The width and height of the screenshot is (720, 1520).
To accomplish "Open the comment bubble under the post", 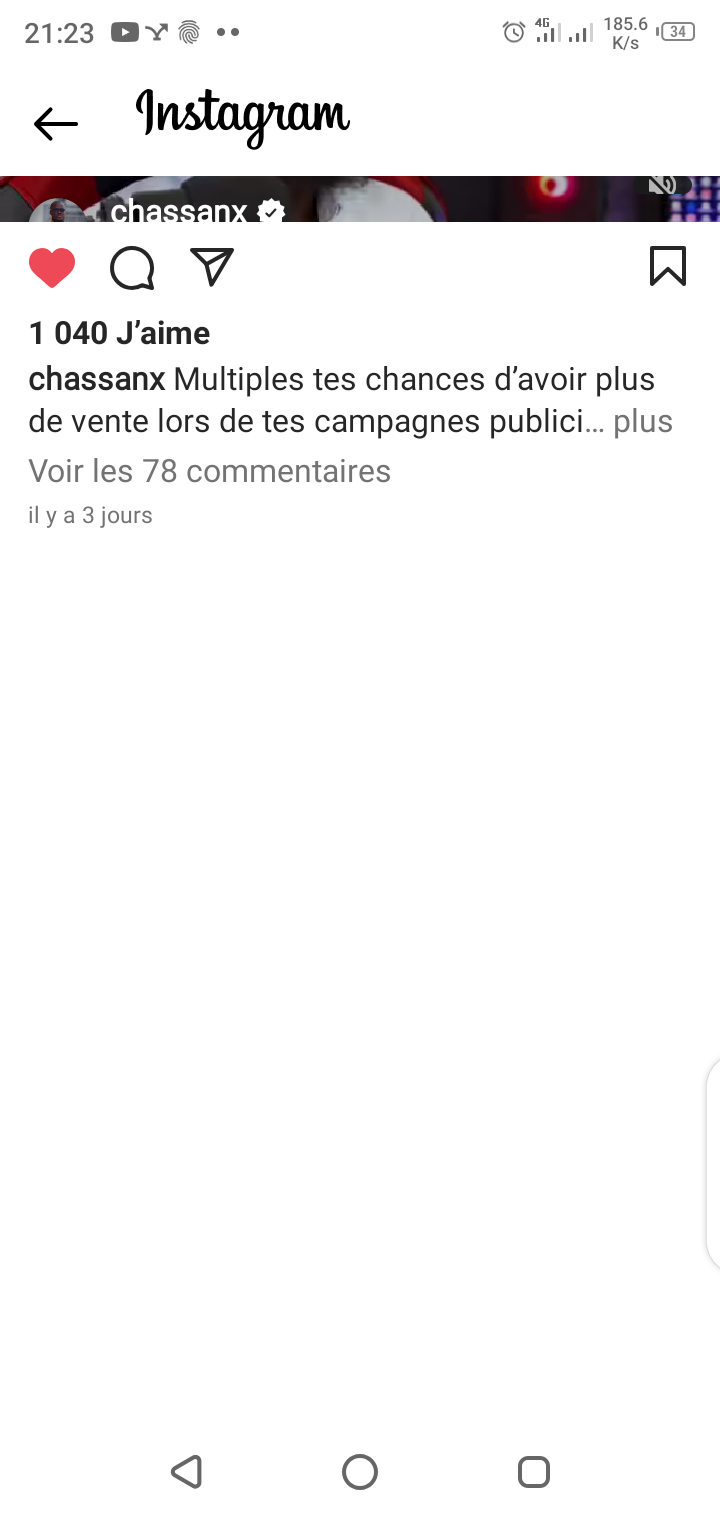I will (x=132, y=268).
